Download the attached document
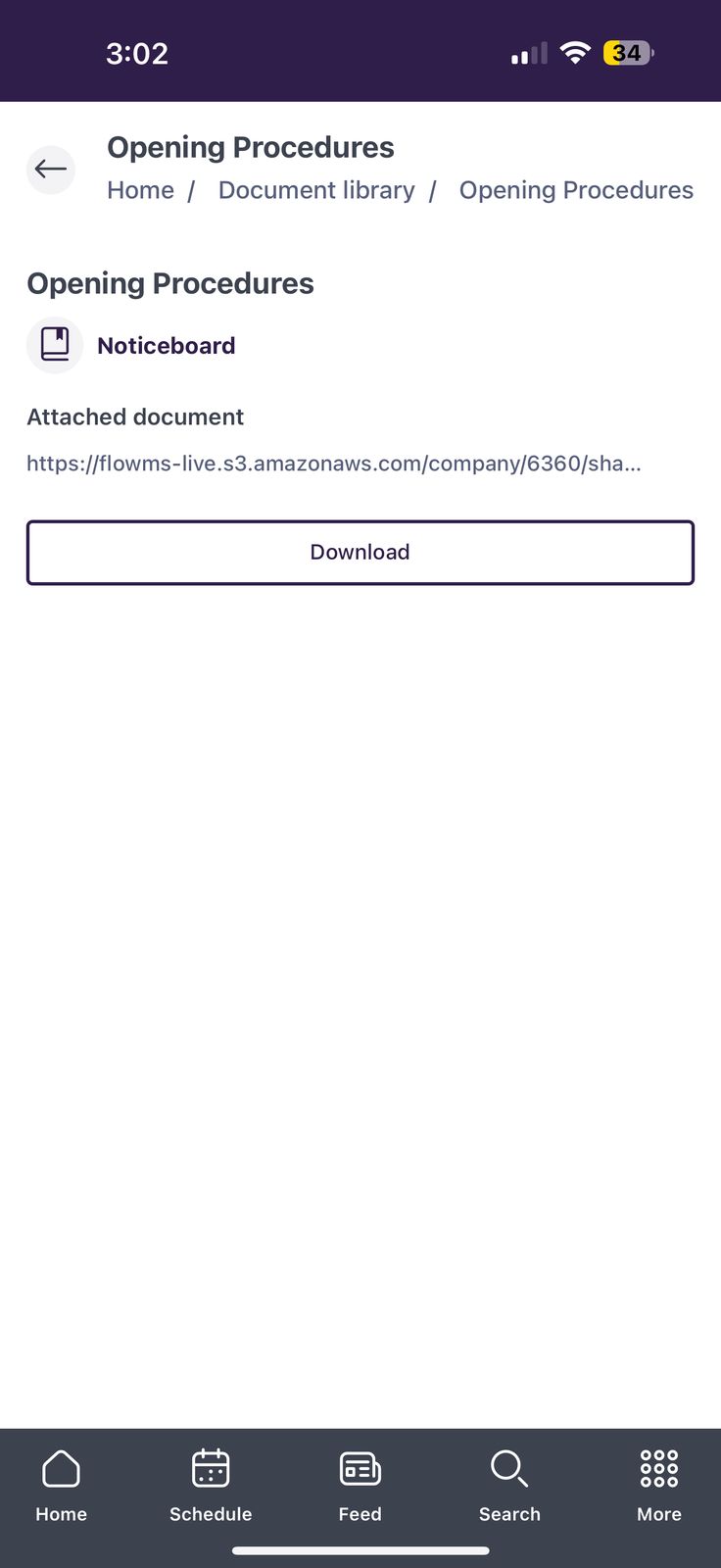This screenshot has width=721, height=1568. pos(360,553)
